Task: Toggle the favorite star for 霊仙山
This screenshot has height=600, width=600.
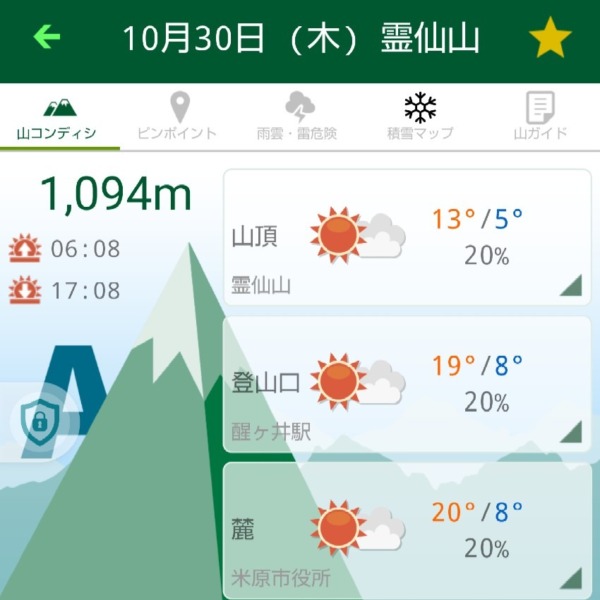Action: (x=549, y=39)
